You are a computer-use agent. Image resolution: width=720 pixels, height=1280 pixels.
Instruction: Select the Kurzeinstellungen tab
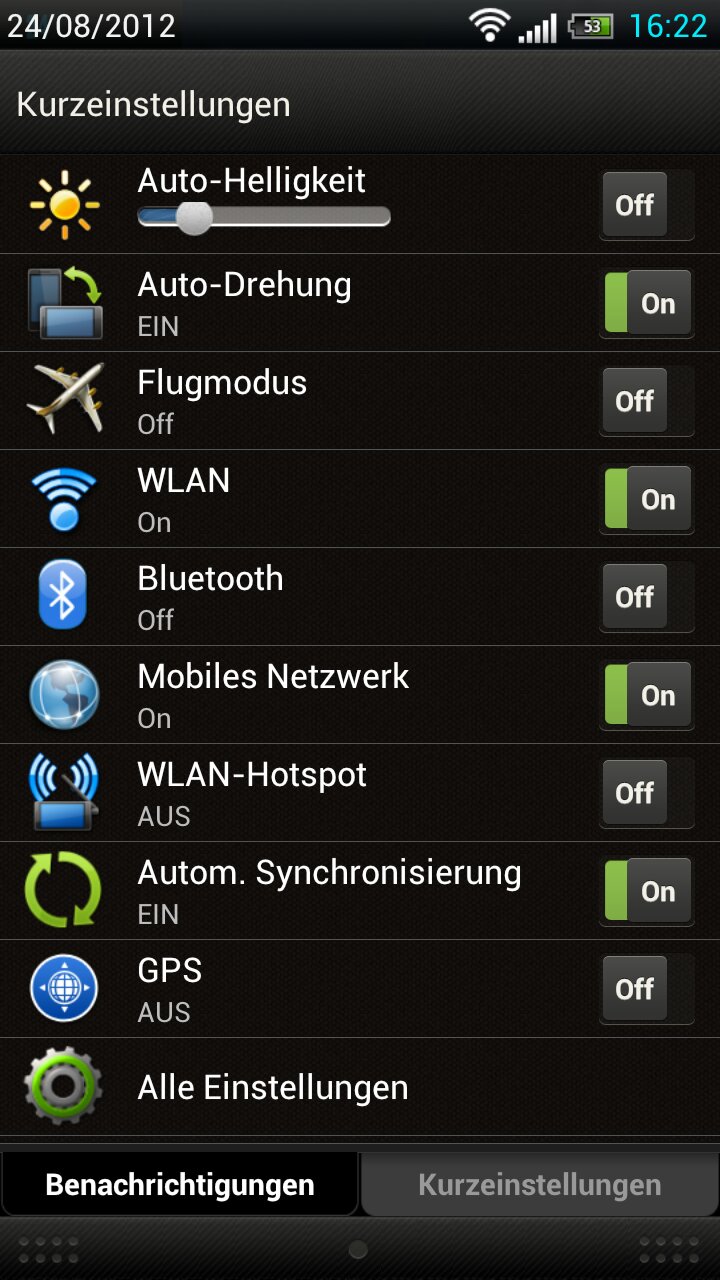click(x=540, y=1184)
